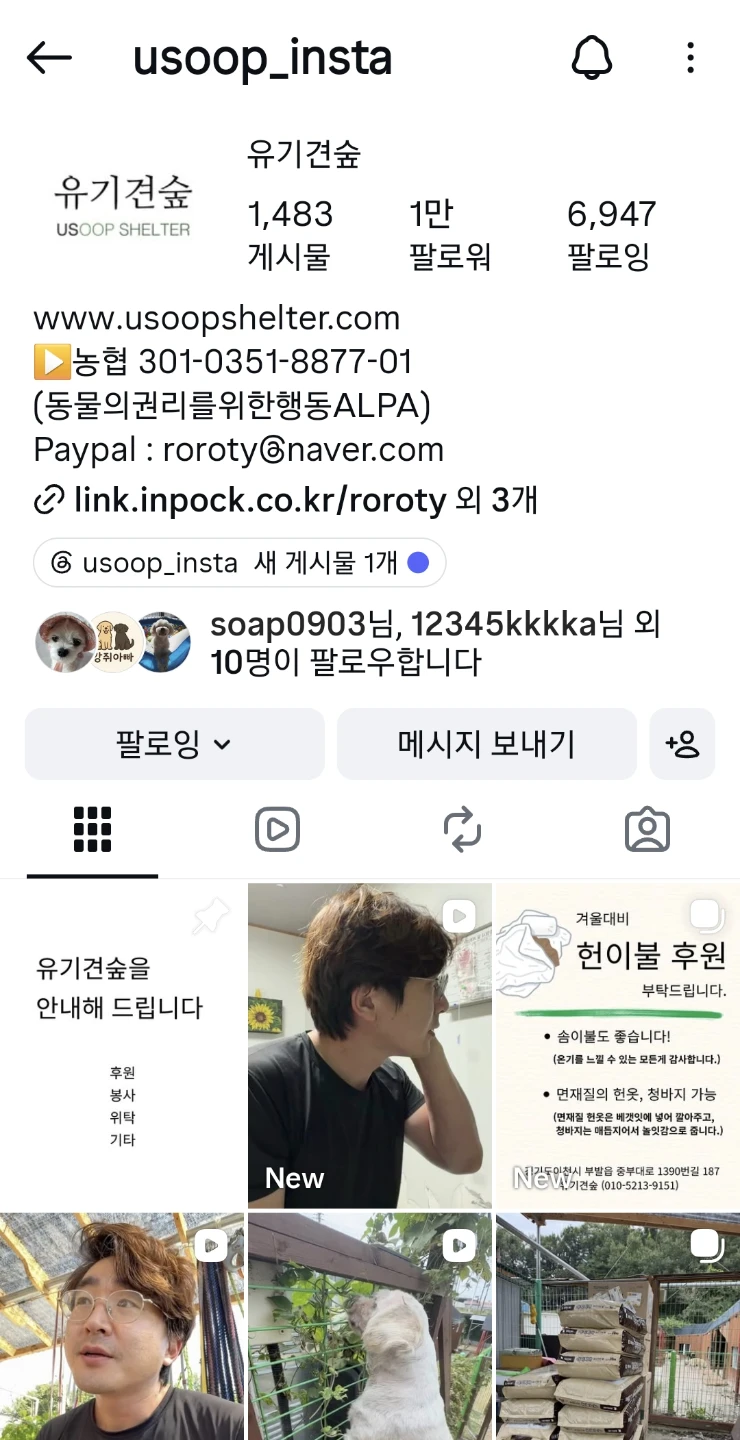The height and width of the screenshot is (1440, 740).
Task: Switch to the tagged photos tab
Action: (x=647, y=830)
